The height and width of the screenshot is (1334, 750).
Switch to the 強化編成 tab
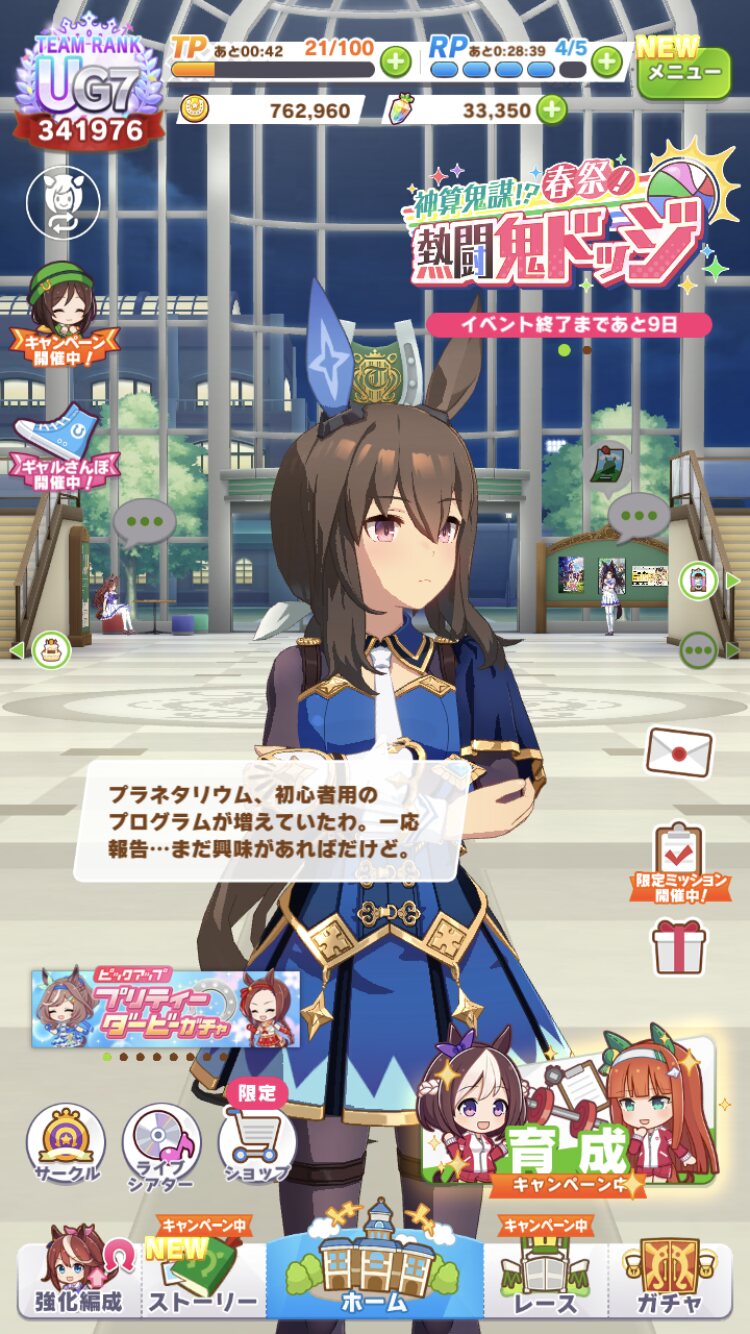(x=80, y=1274)
